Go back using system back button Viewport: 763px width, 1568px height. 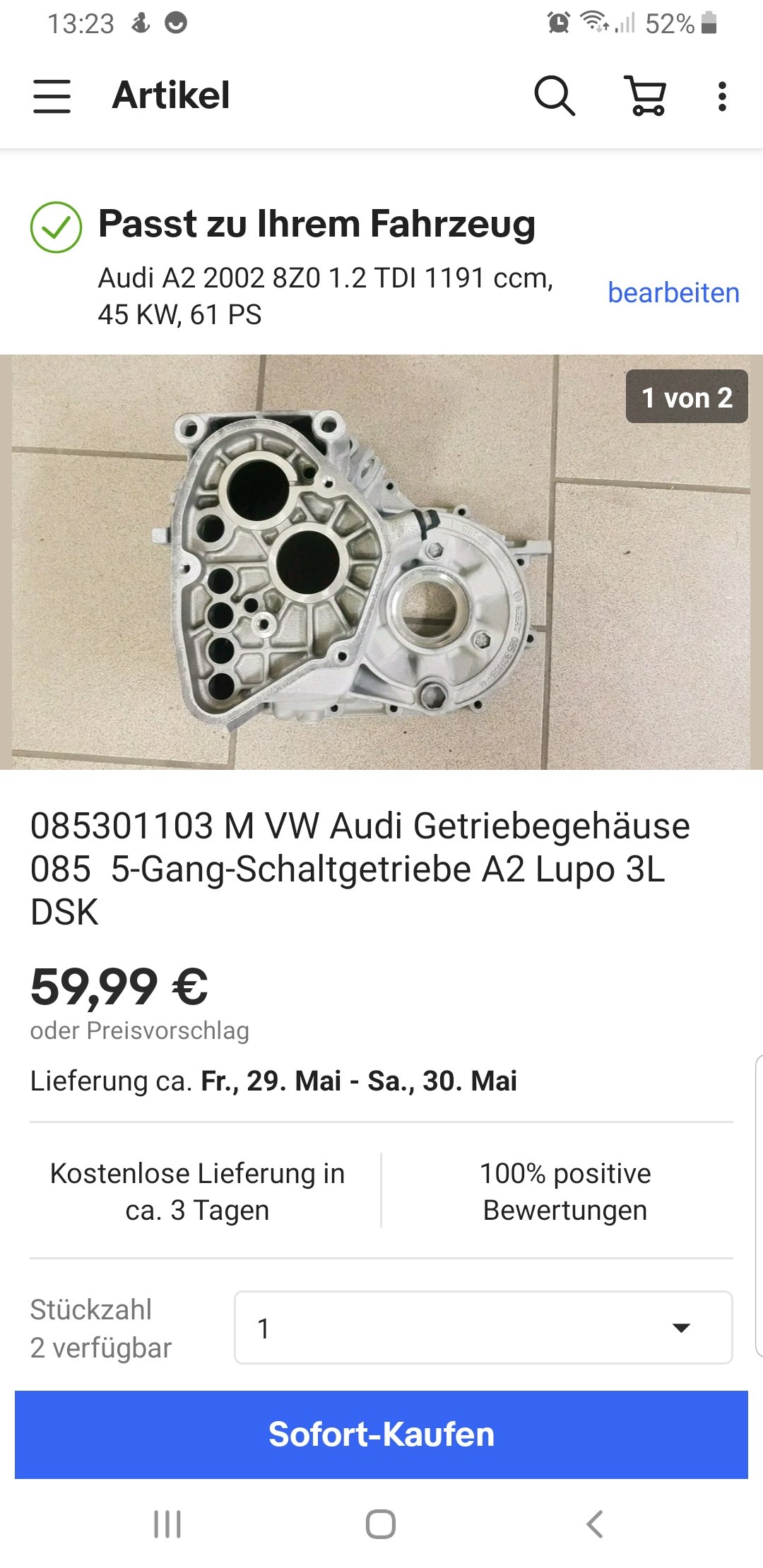(x=595, y=1524)
